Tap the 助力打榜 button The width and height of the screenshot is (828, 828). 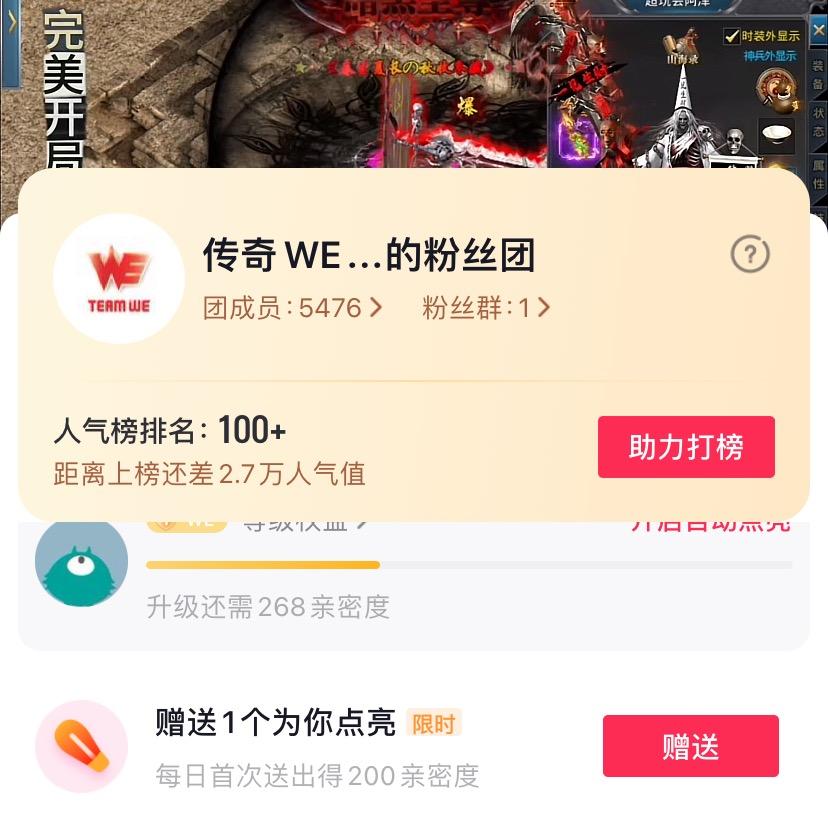(686, 447)
